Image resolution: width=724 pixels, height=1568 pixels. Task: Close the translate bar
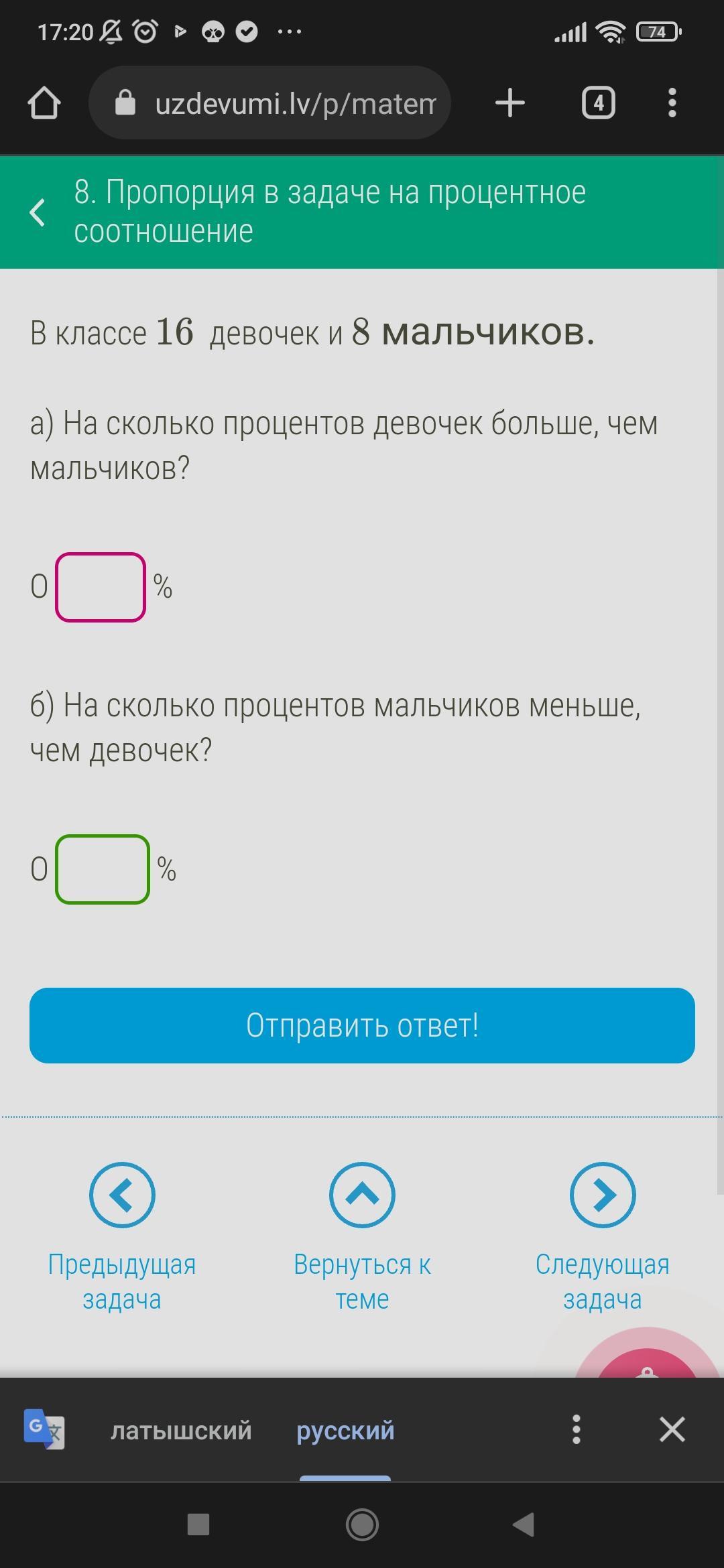point(672,1429)
